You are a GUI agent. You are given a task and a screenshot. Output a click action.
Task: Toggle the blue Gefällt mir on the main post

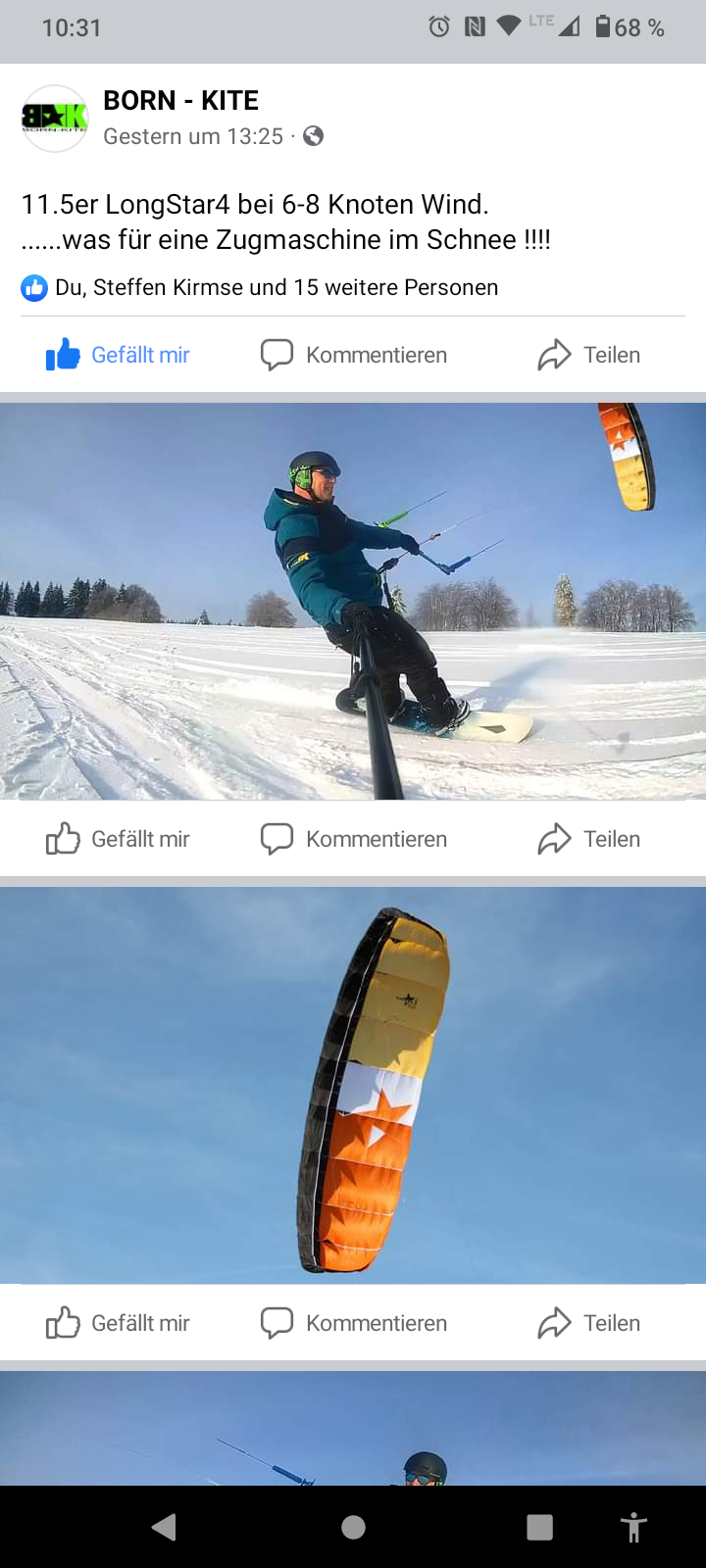click(x=118, y=355)
